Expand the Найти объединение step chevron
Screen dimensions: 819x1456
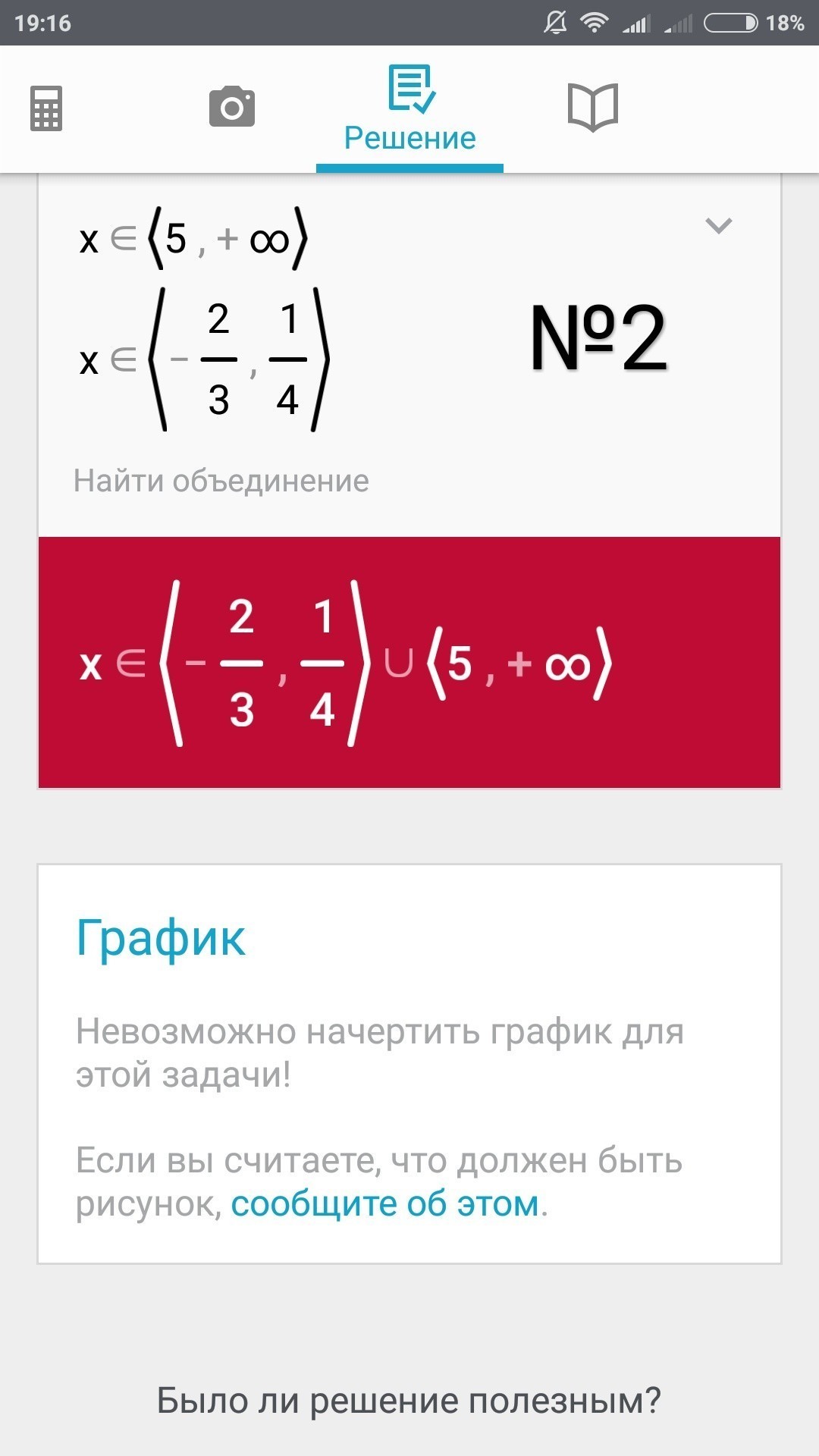click(x=718, y=225)
